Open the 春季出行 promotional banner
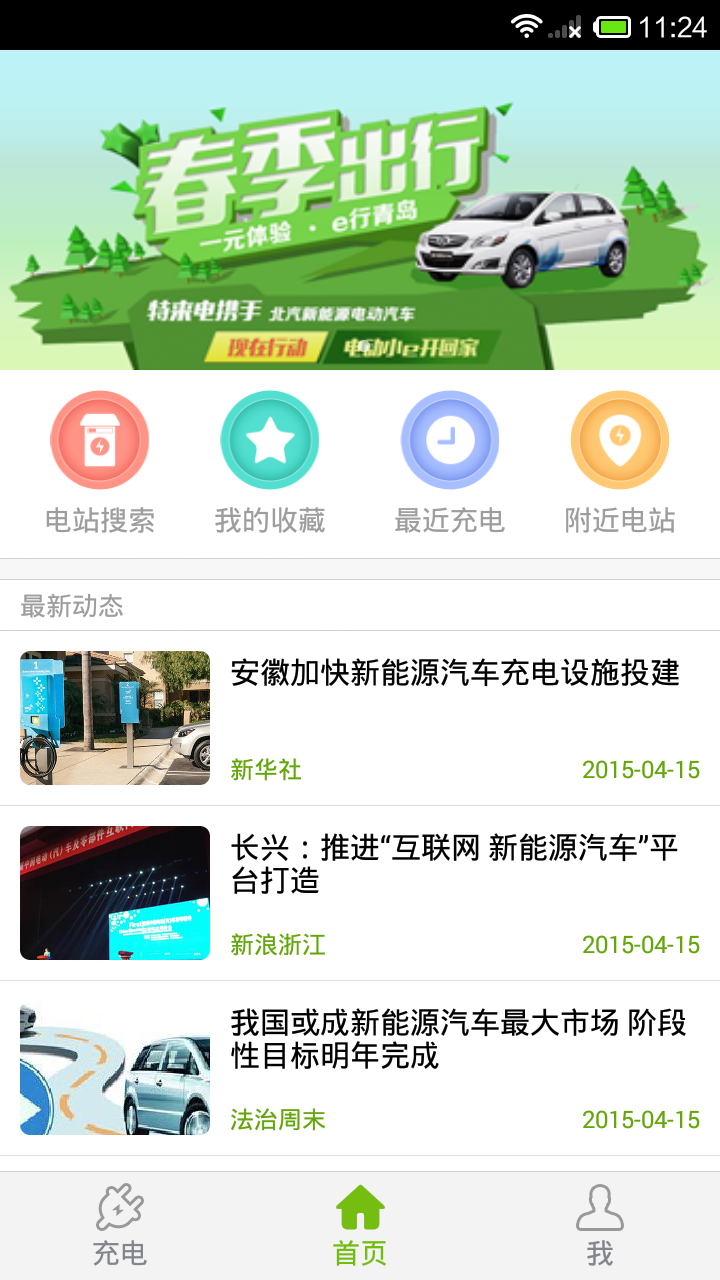The height and width of the screenshot is (1280, 720). click(x=360, y=210)
